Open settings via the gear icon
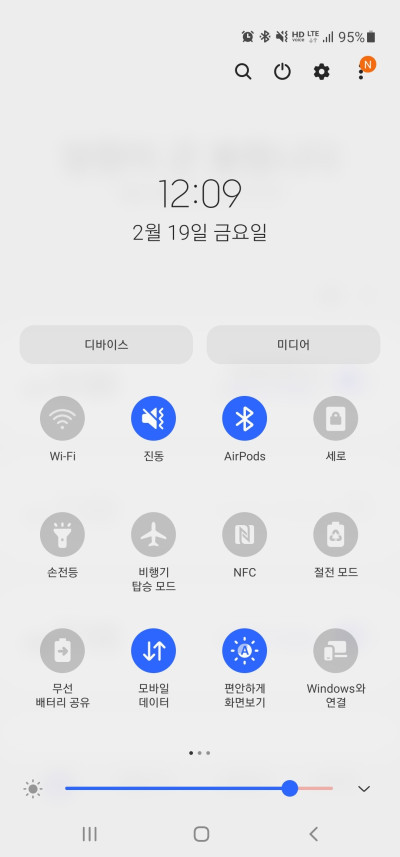Screen dimensions: 400x857 pyautogui.click(x=321, y=72)
